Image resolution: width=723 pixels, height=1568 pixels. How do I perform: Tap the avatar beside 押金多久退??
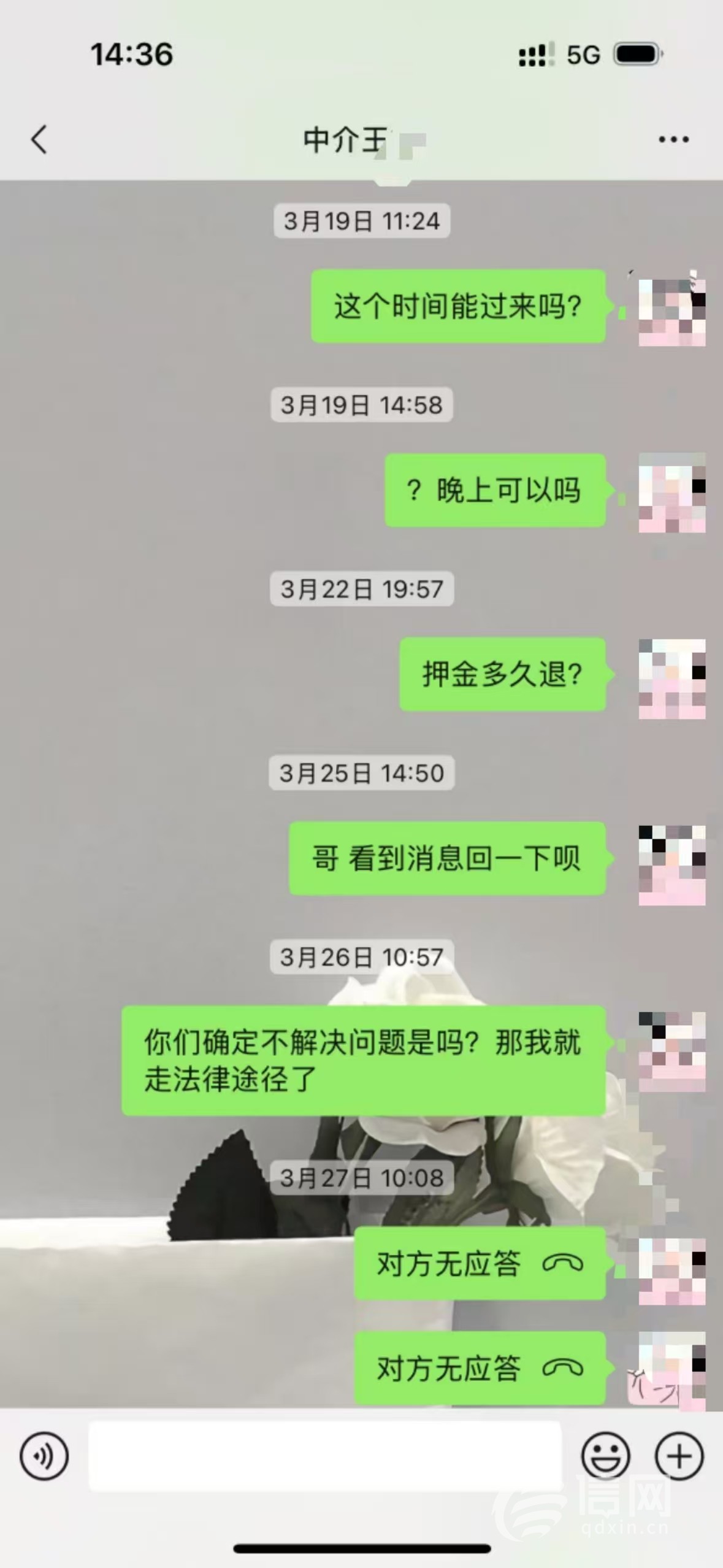coord(671,678)
